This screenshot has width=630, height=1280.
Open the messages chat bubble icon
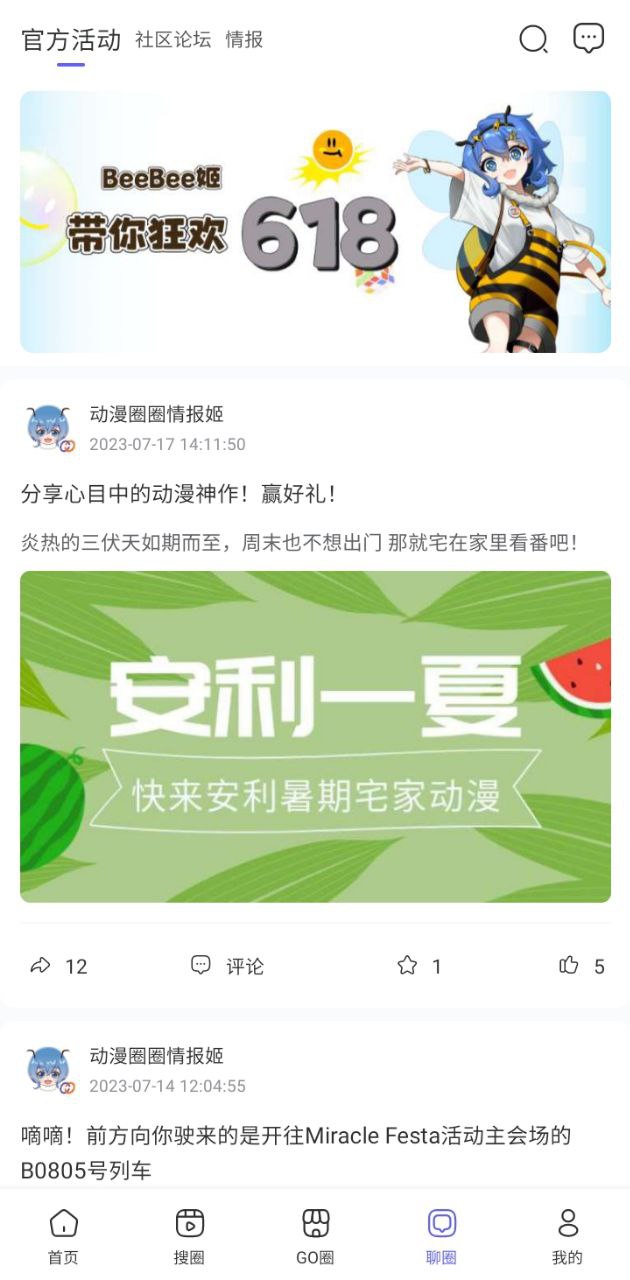pos(588,38)
